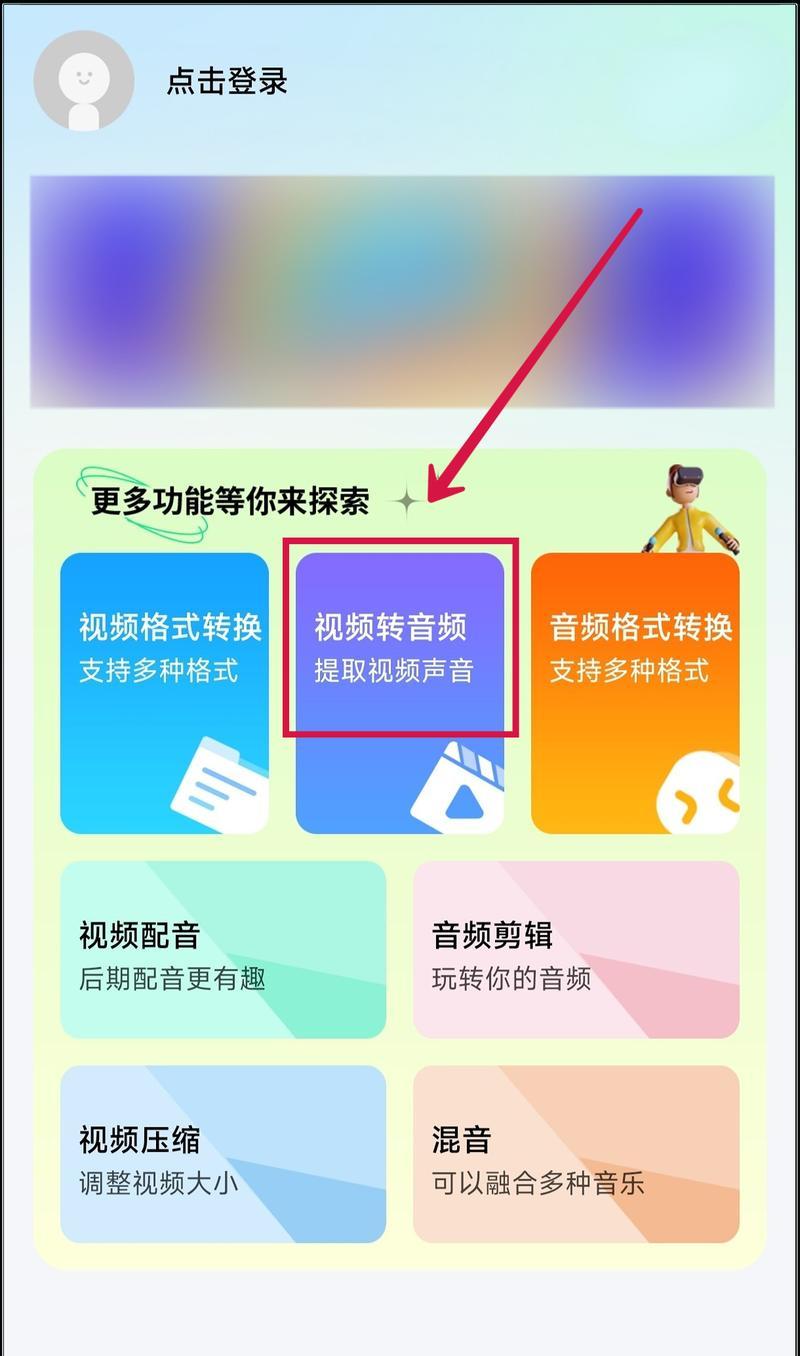Tap 点击登录 to log in
This screenshot has width=800, height=1356.
click(227, 81)
